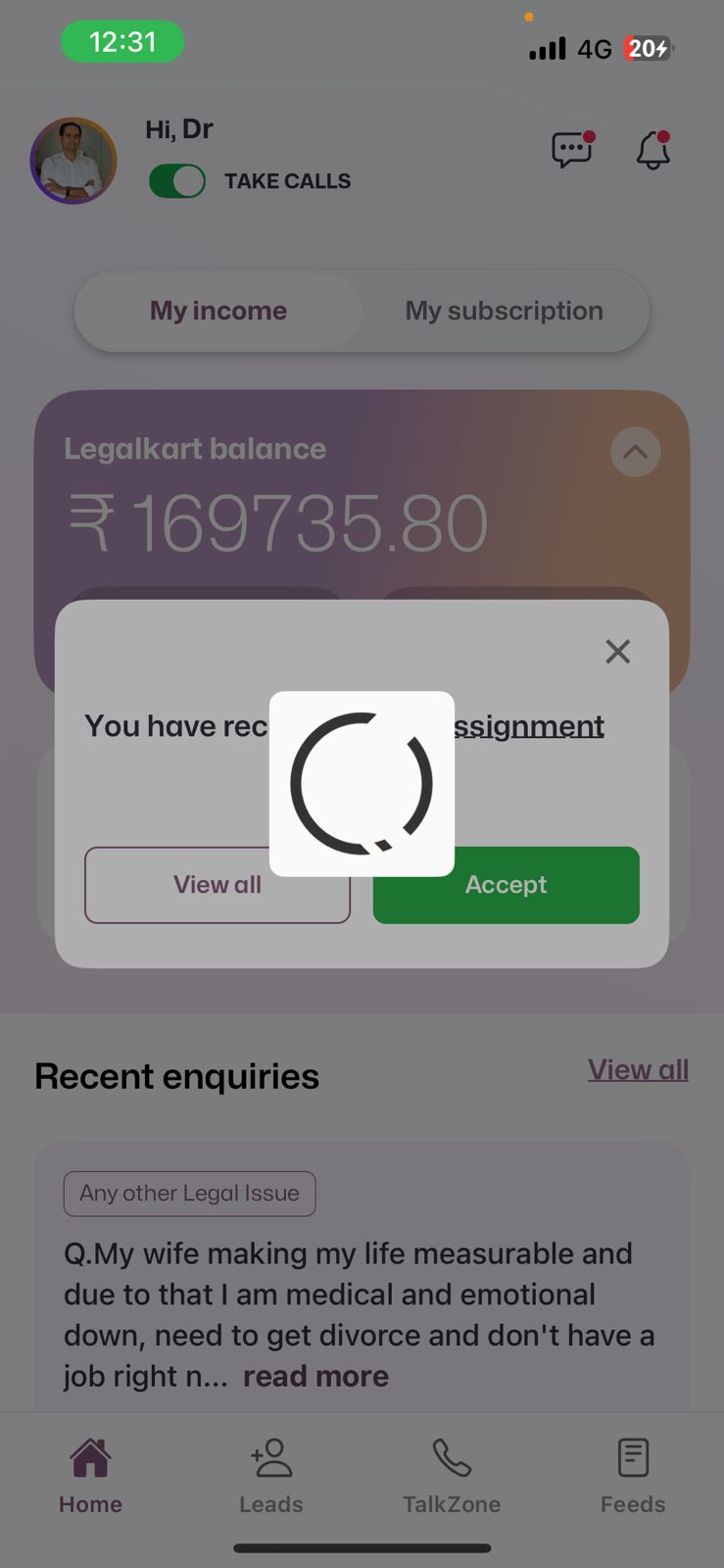Open the Leads tab

(271, 1475)
